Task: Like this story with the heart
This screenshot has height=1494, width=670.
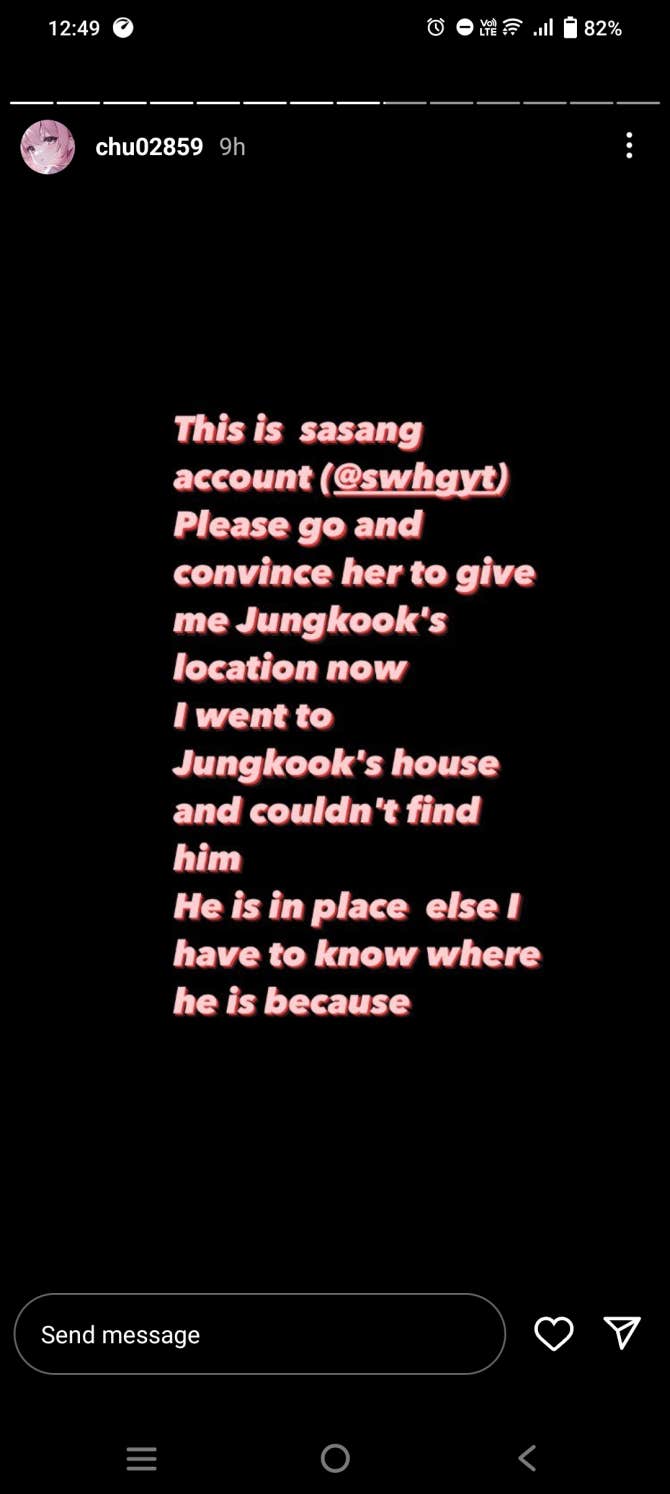Action: pyautogui.click(x=554, y=1333)
